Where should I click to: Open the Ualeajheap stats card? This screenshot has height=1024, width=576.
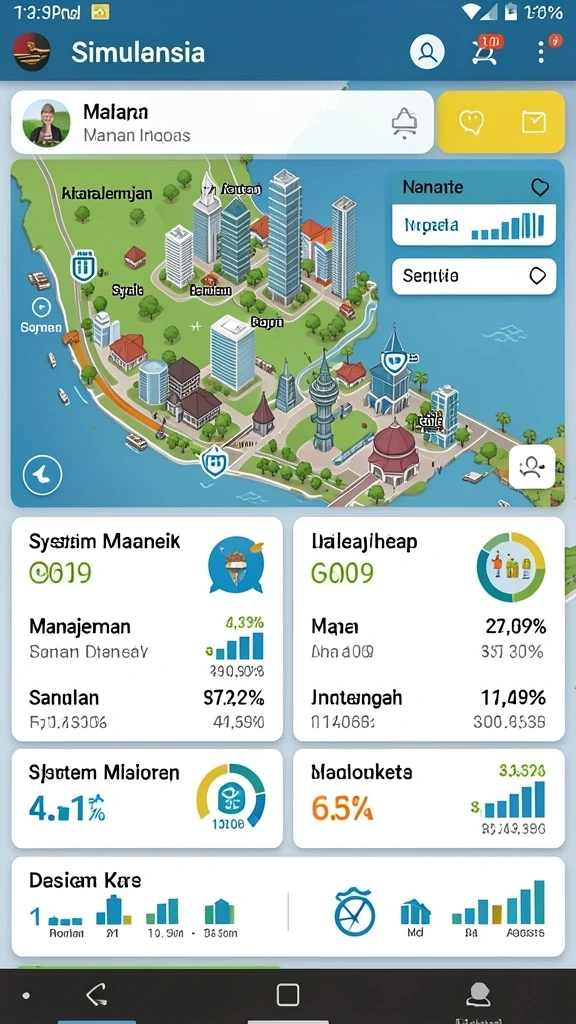[x=429, y=629]
